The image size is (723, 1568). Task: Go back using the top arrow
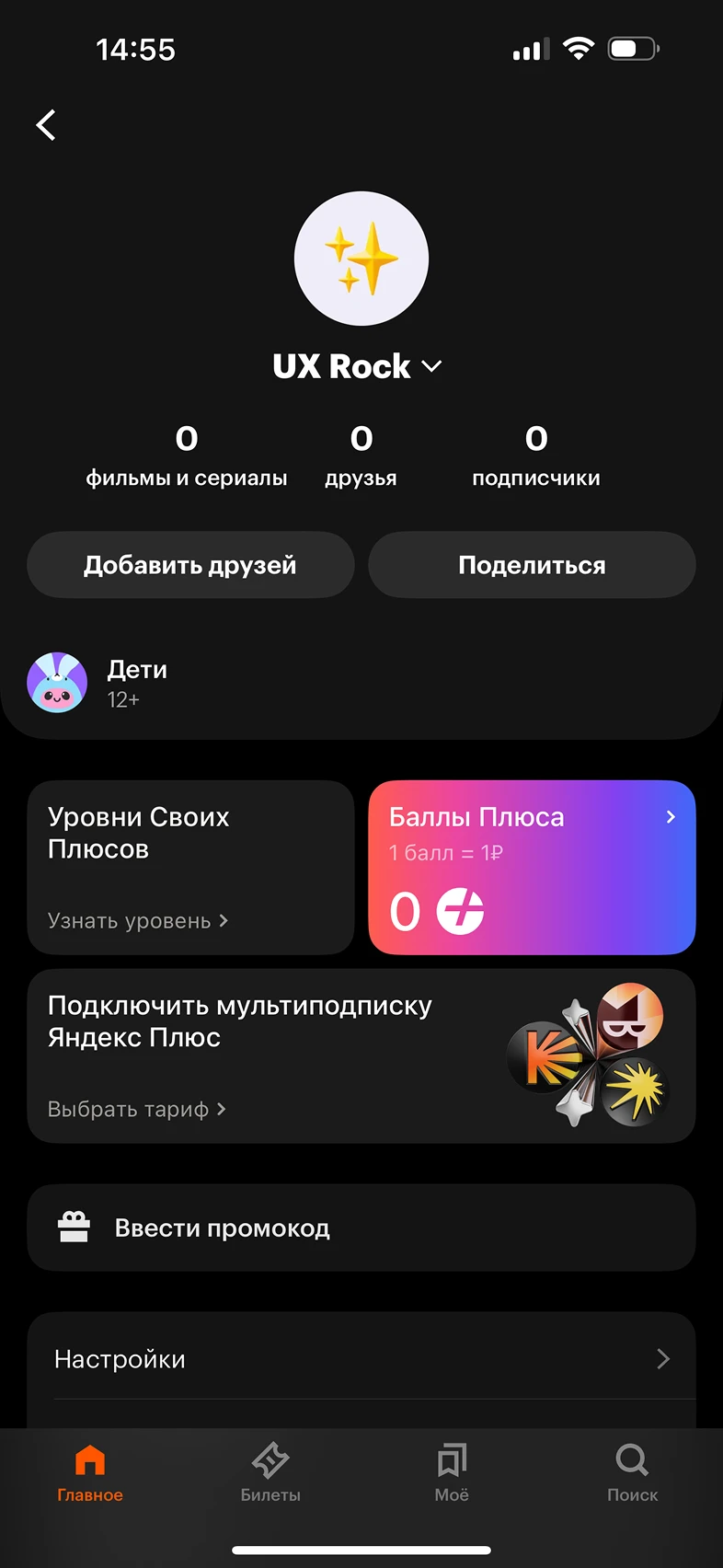pos(46,125)
